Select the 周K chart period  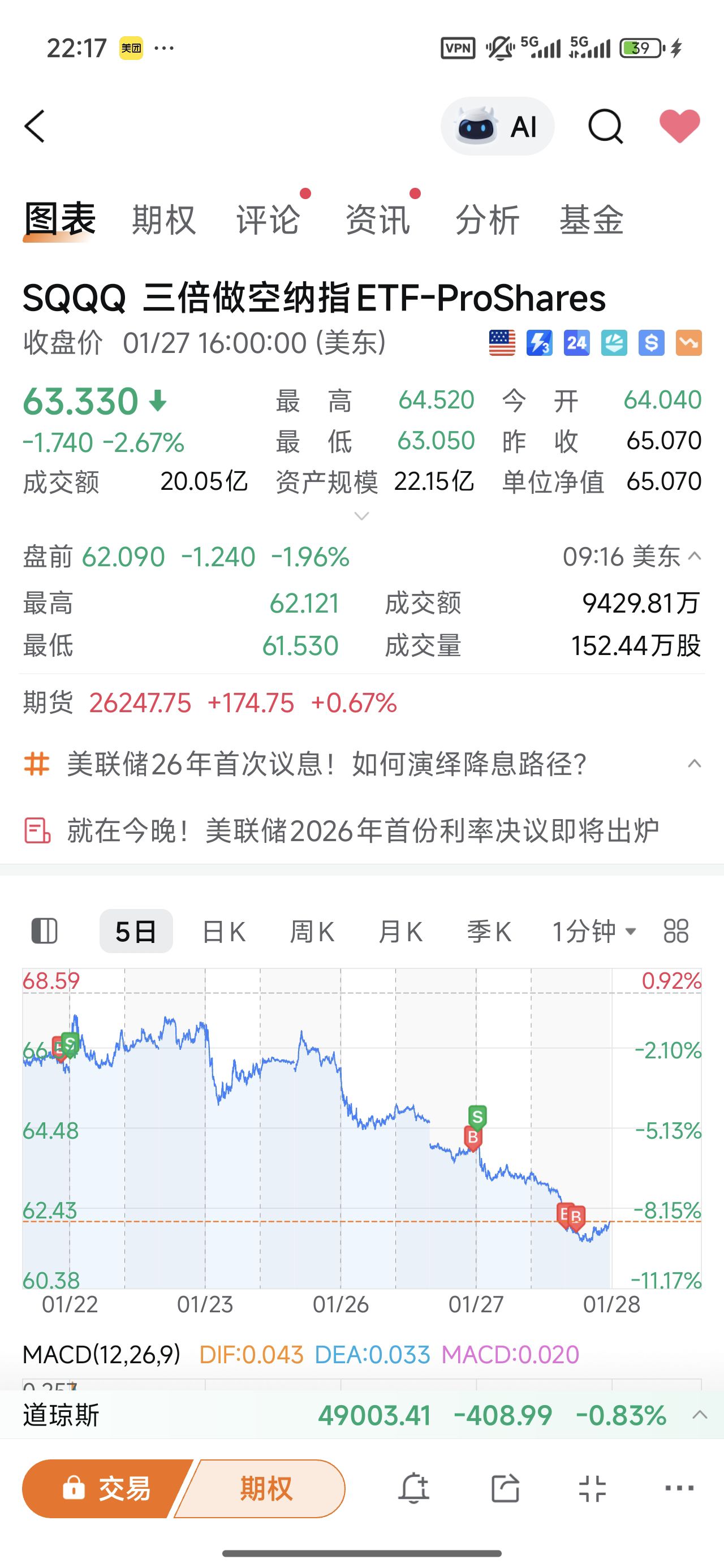(x=312, y=931)
